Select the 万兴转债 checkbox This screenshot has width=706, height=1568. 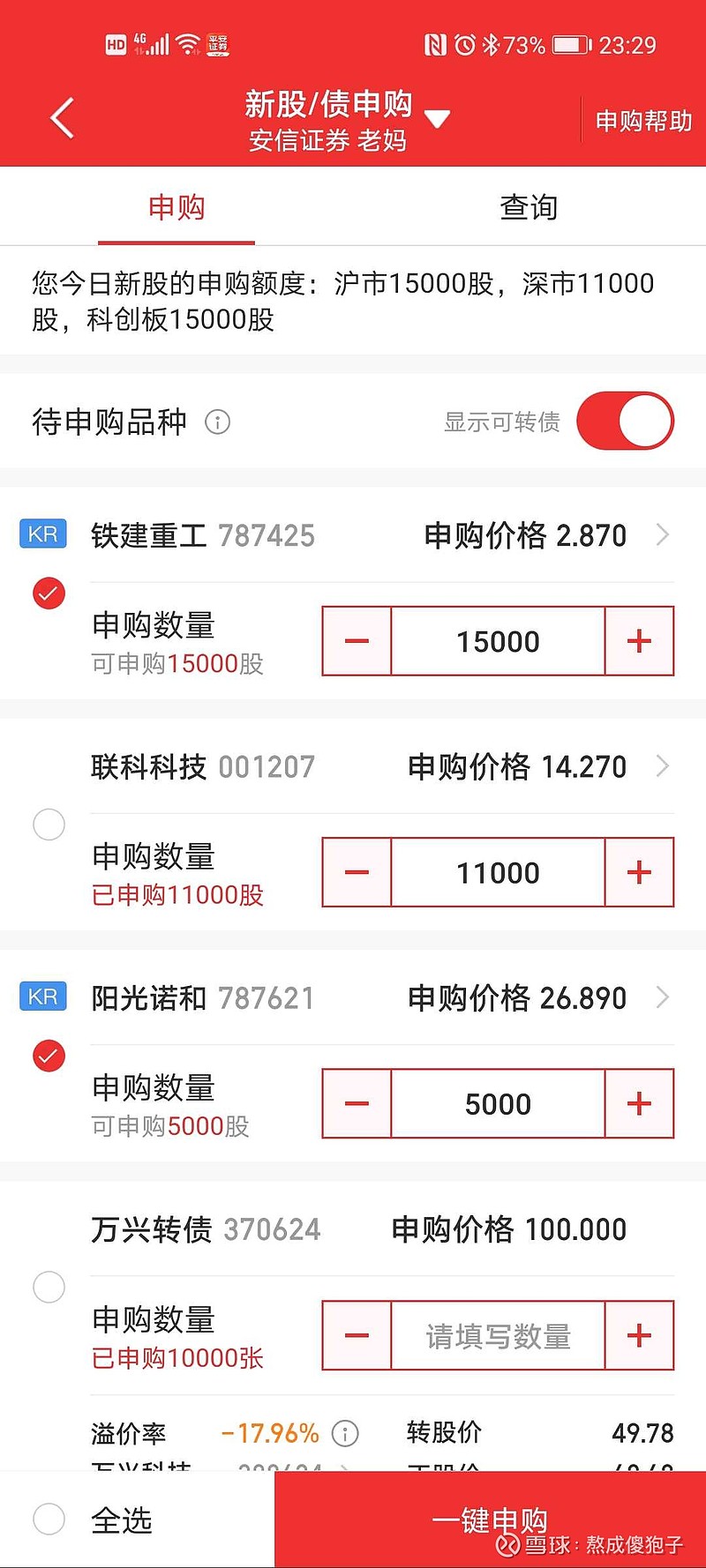49,1287
